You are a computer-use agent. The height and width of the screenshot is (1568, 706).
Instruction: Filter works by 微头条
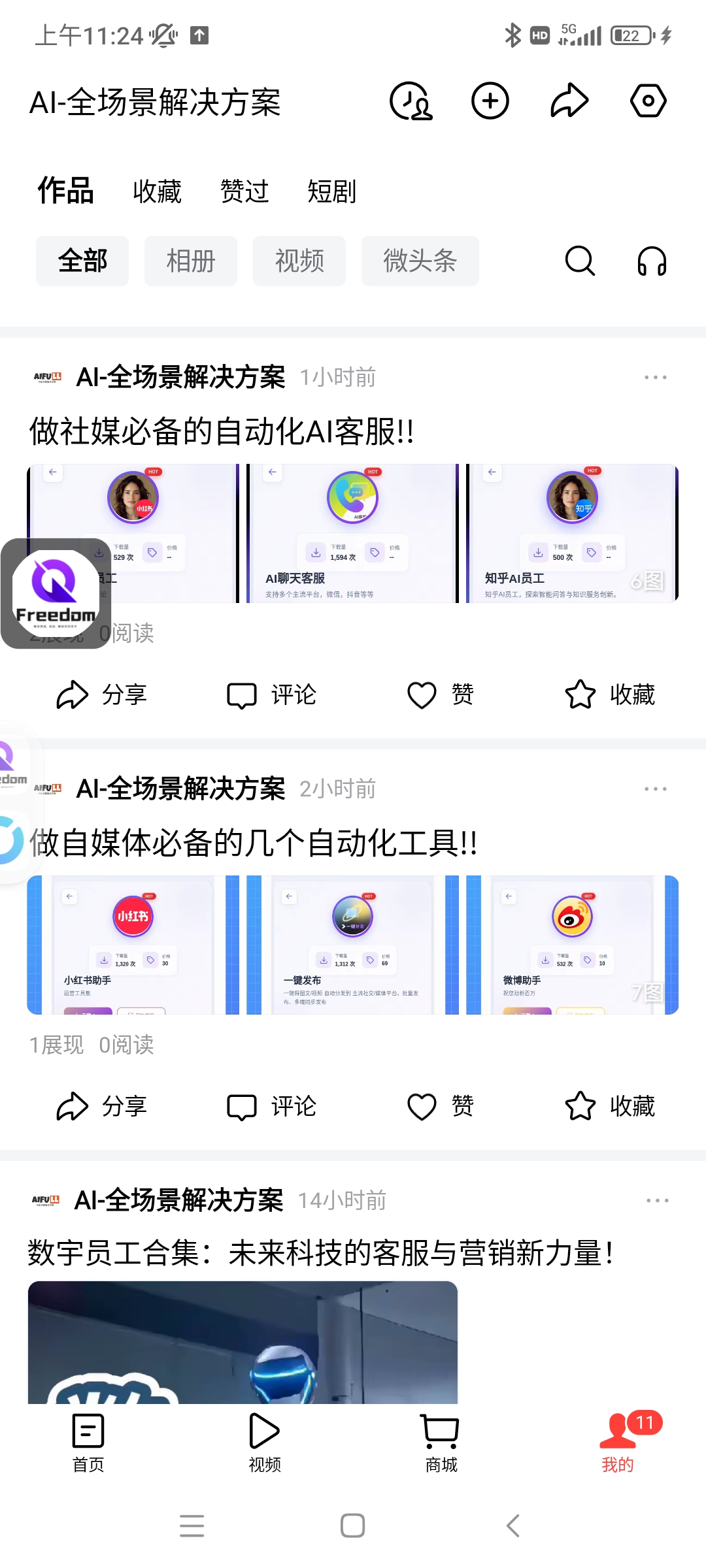[420, 261]
